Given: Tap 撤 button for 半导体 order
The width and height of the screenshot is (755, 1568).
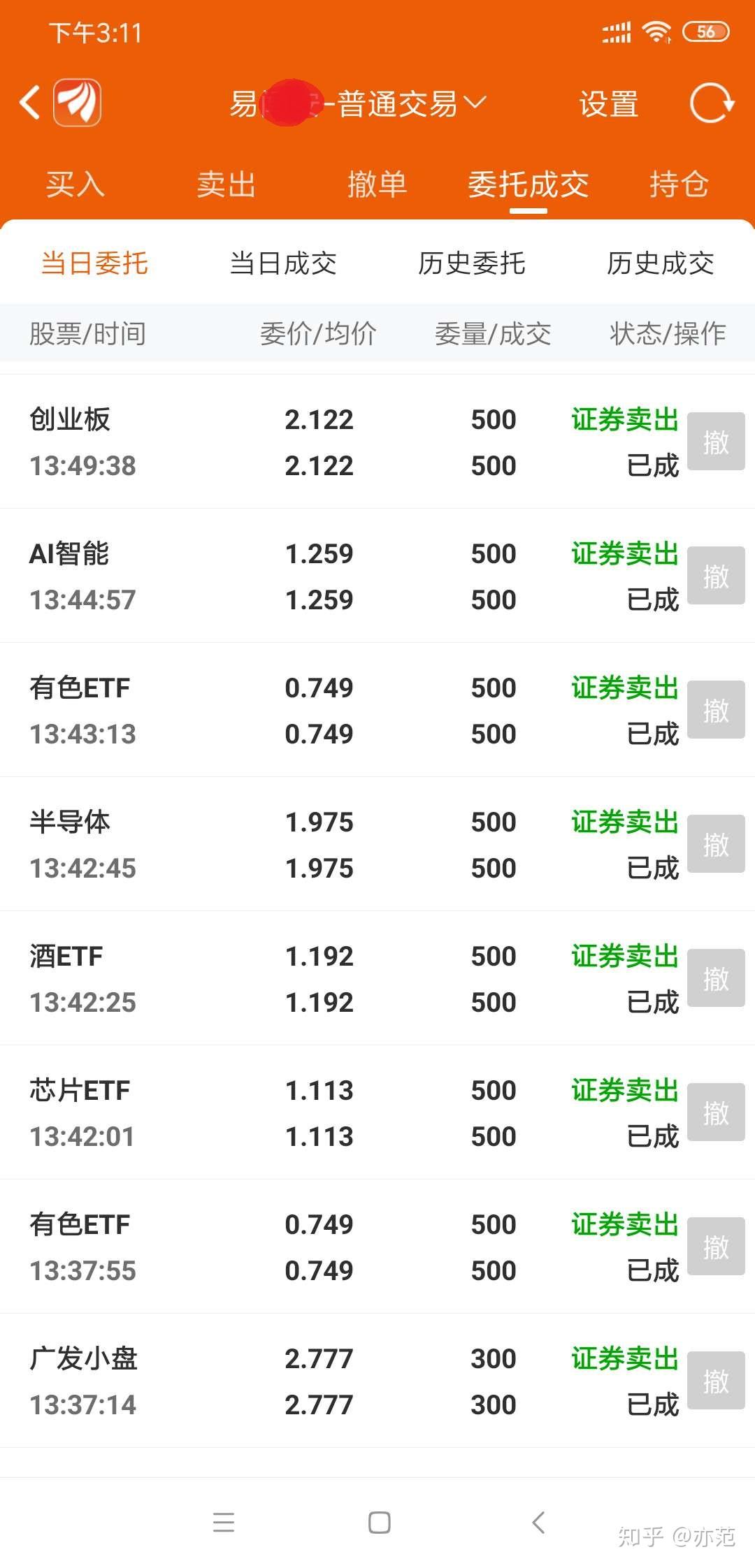Looking at the screenshot, I should coord(716,844).
